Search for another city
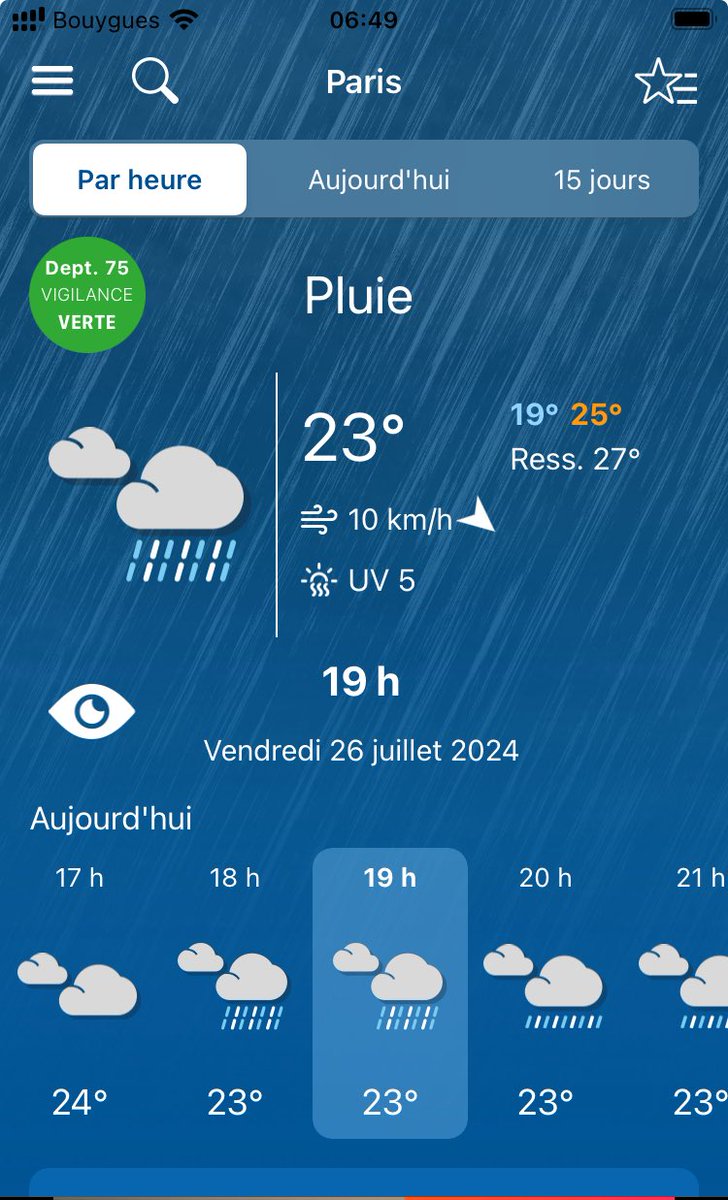728x1200 pixels. pyautogui.click(x=155, y=81)
